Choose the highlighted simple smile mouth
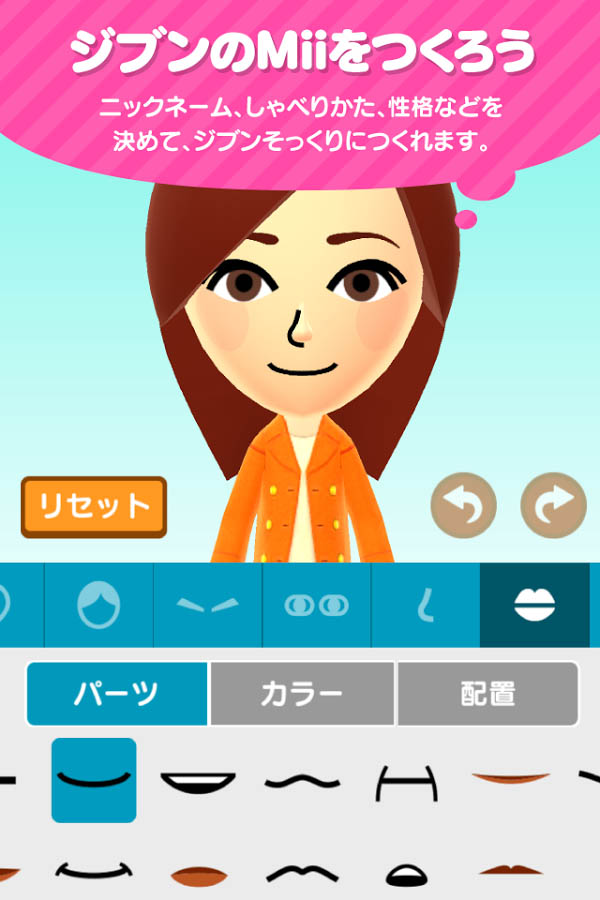The height and width of the screenshot is (900, 600). (94, 780)
